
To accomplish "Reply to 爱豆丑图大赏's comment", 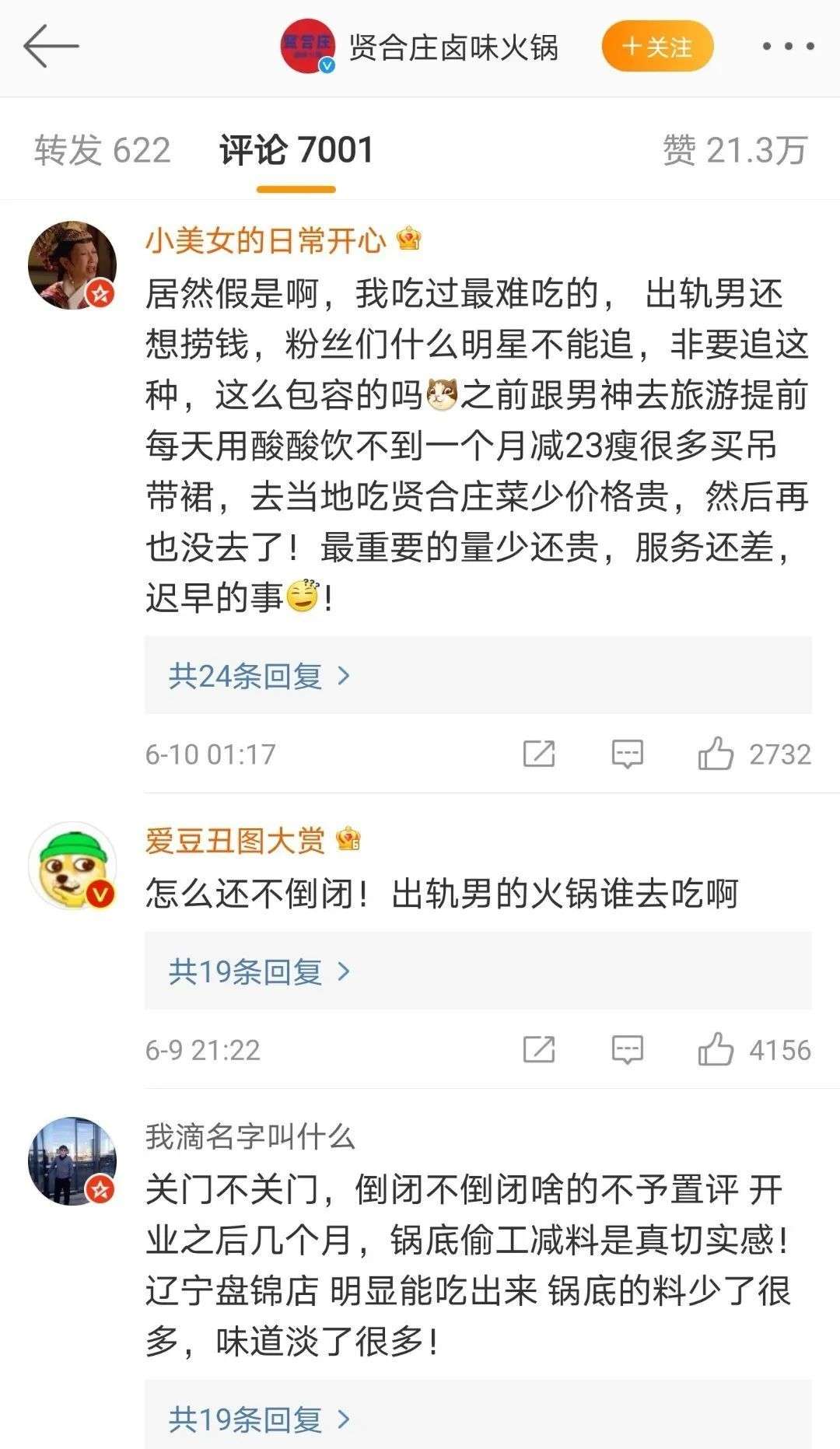I will 627,1049.
